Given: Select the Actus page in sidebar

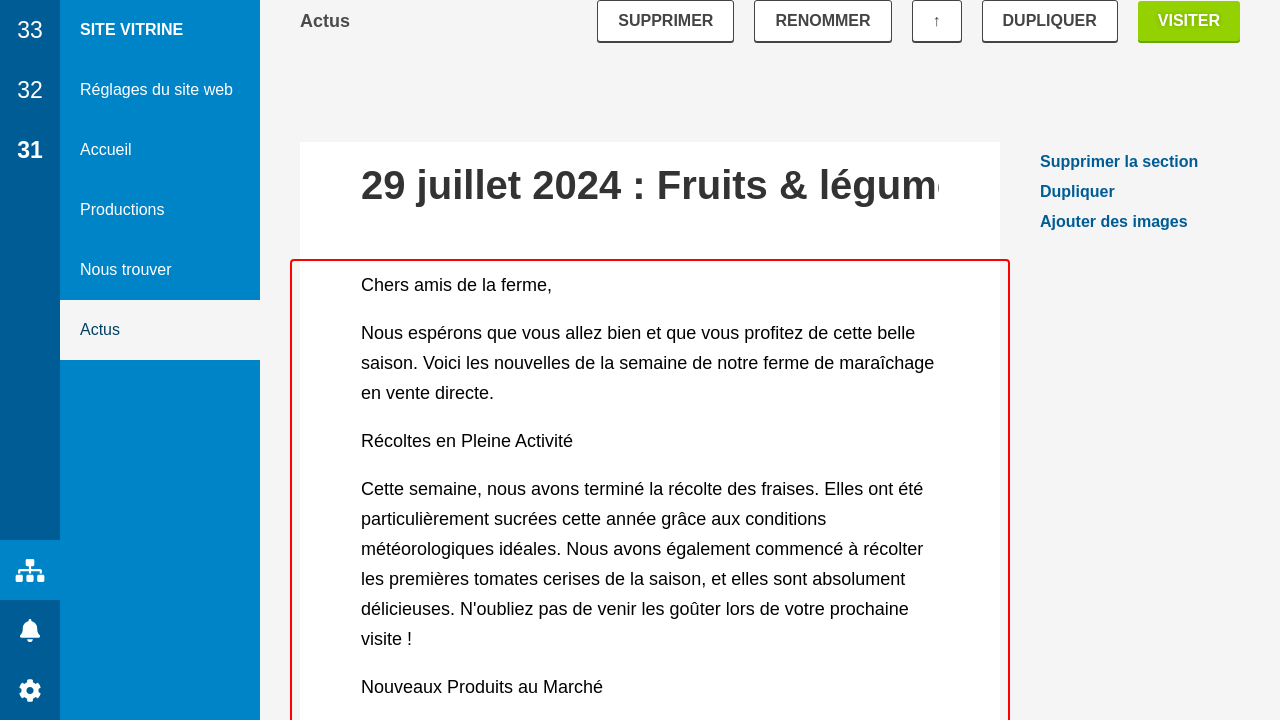Looking at the screenshot, I should click(x=100, y=330).
